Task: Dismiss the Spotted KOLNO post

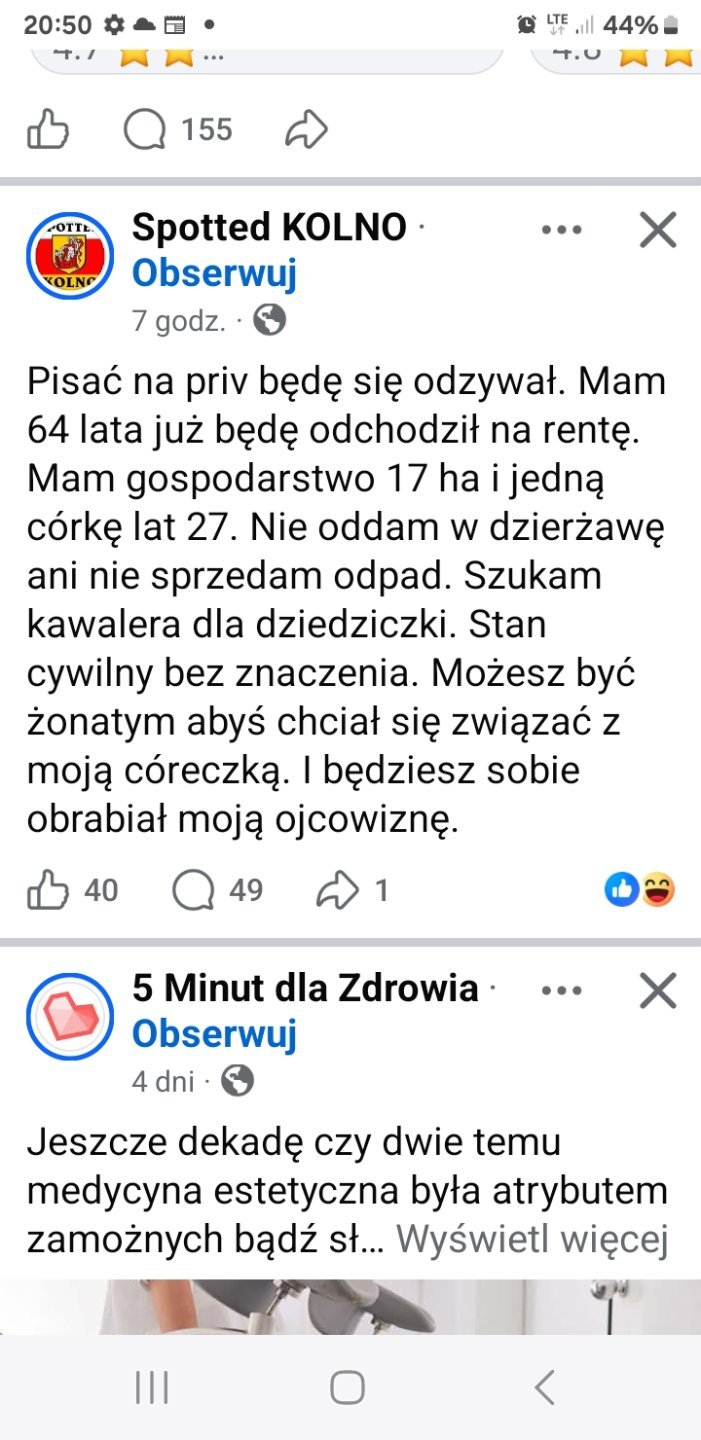Action: tap(658, 230)
